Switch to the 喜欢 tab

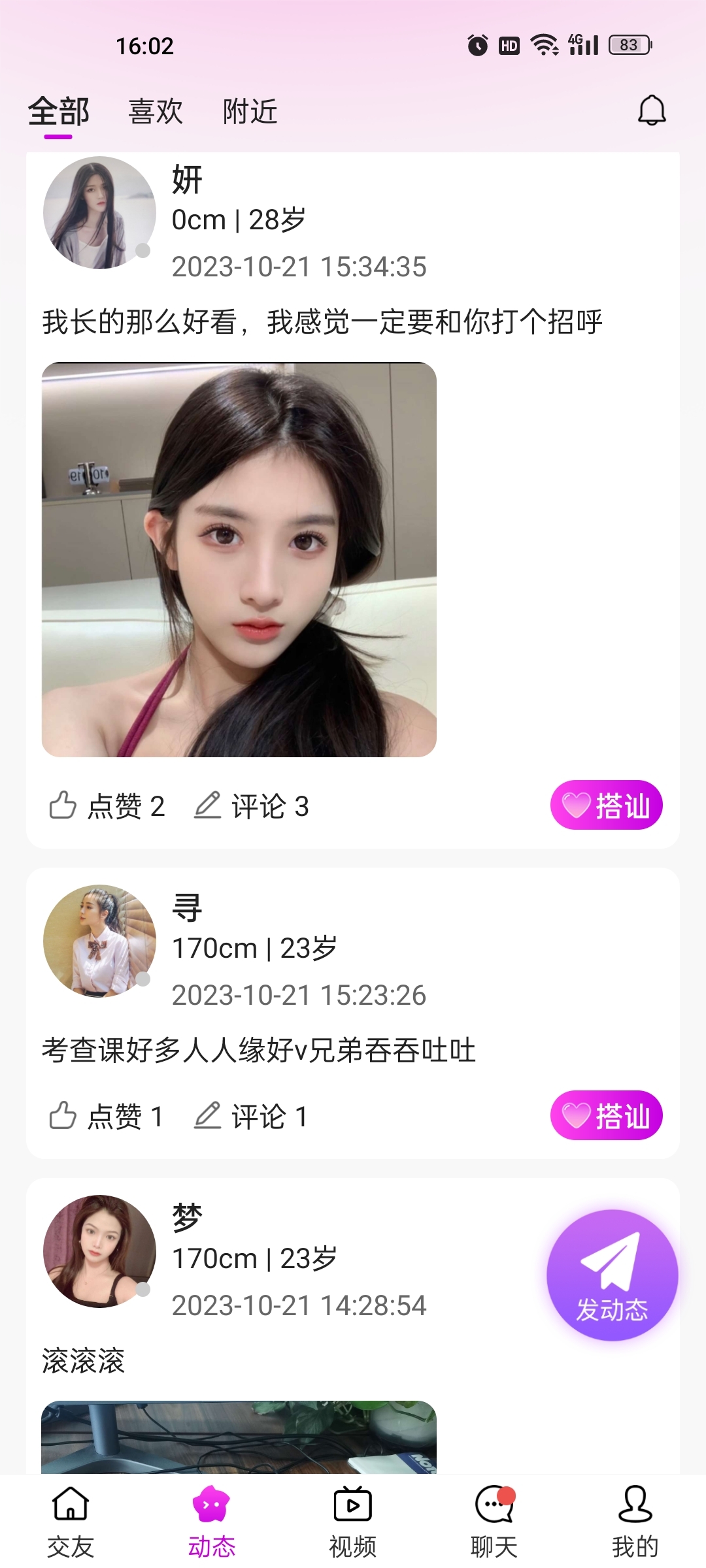[x=156, y=111]
